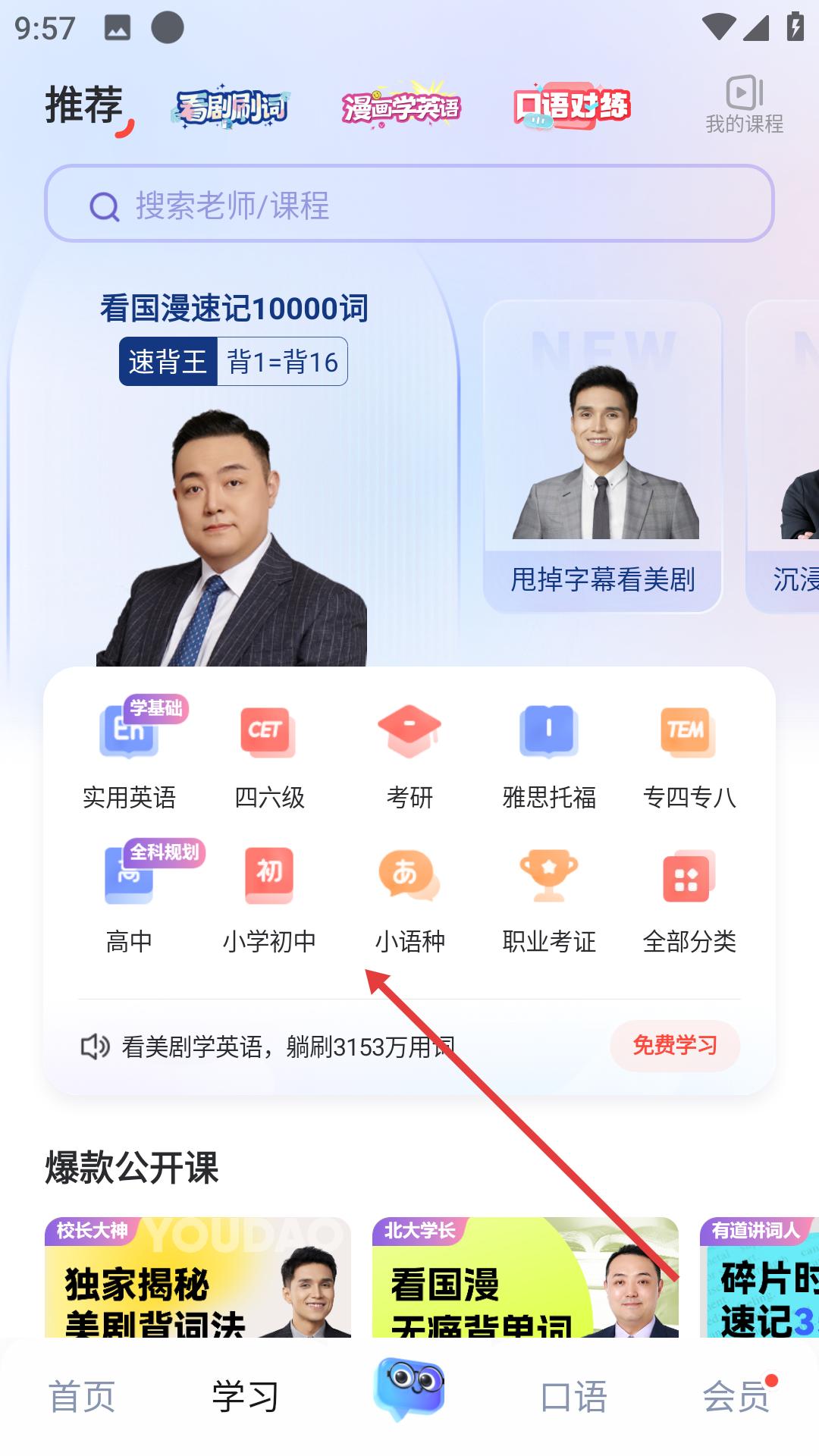
Task: Tap the 搜索老师/课程 search box
Action: click(409, 204)
